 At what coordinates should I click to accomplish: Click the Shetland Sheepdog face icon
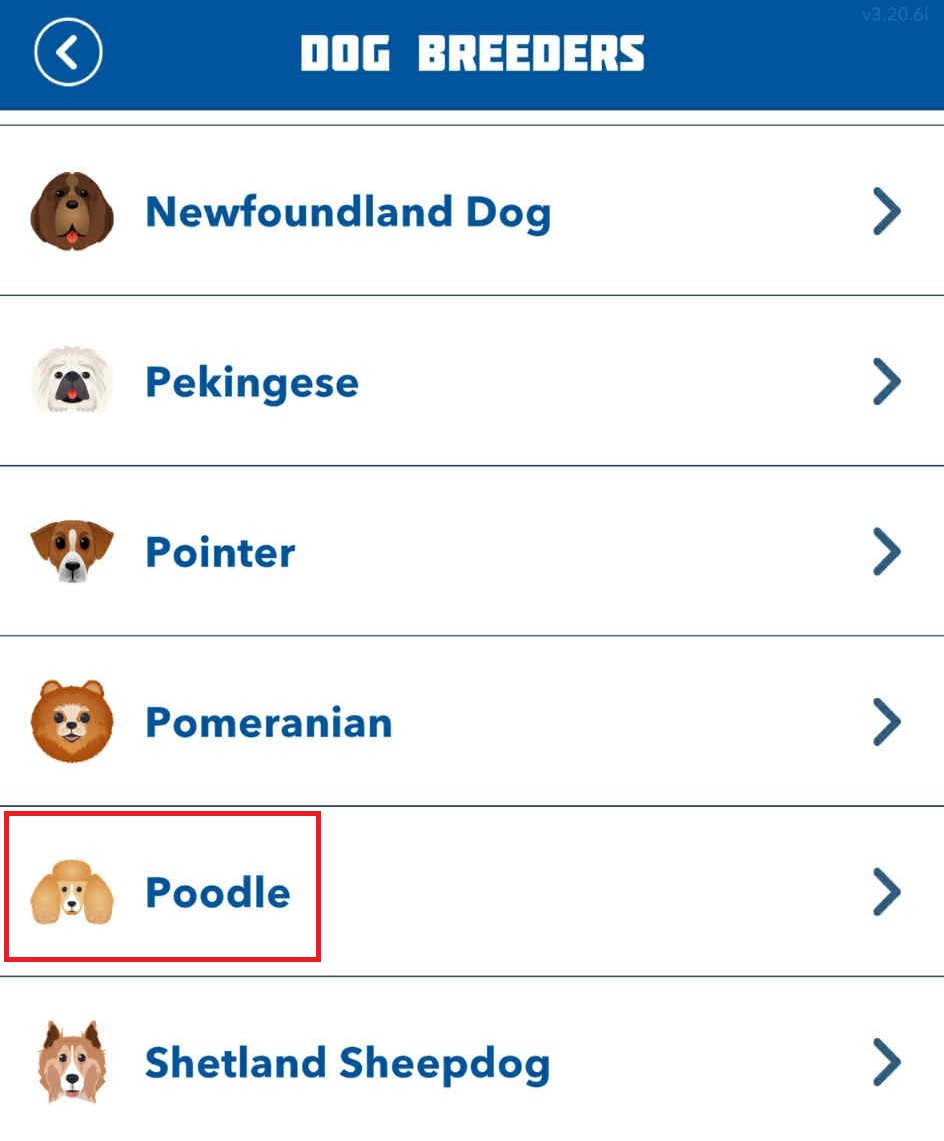pyautogui.click(x=71, y=1062)
